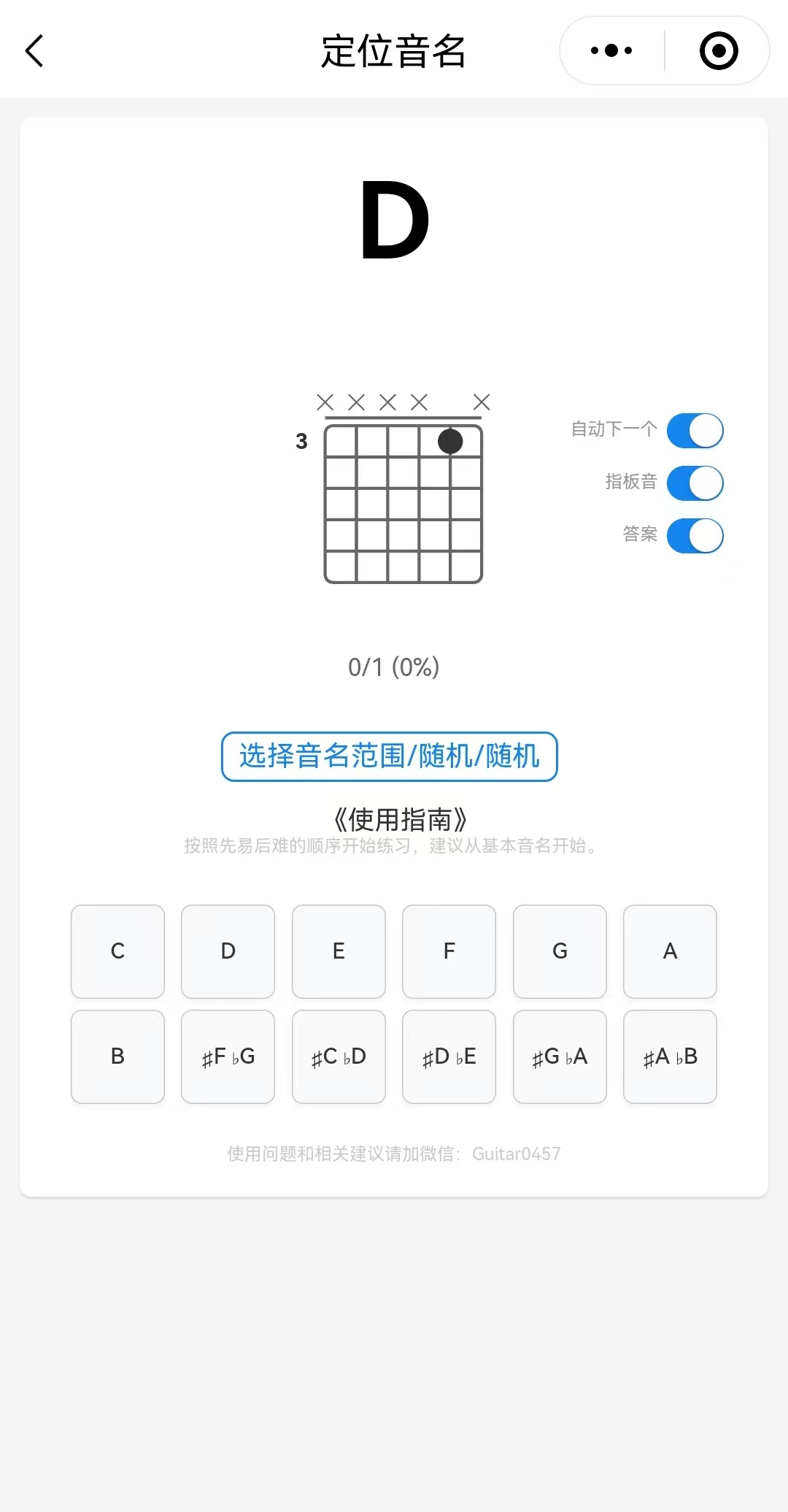Answer with note C

click(117, 951)
